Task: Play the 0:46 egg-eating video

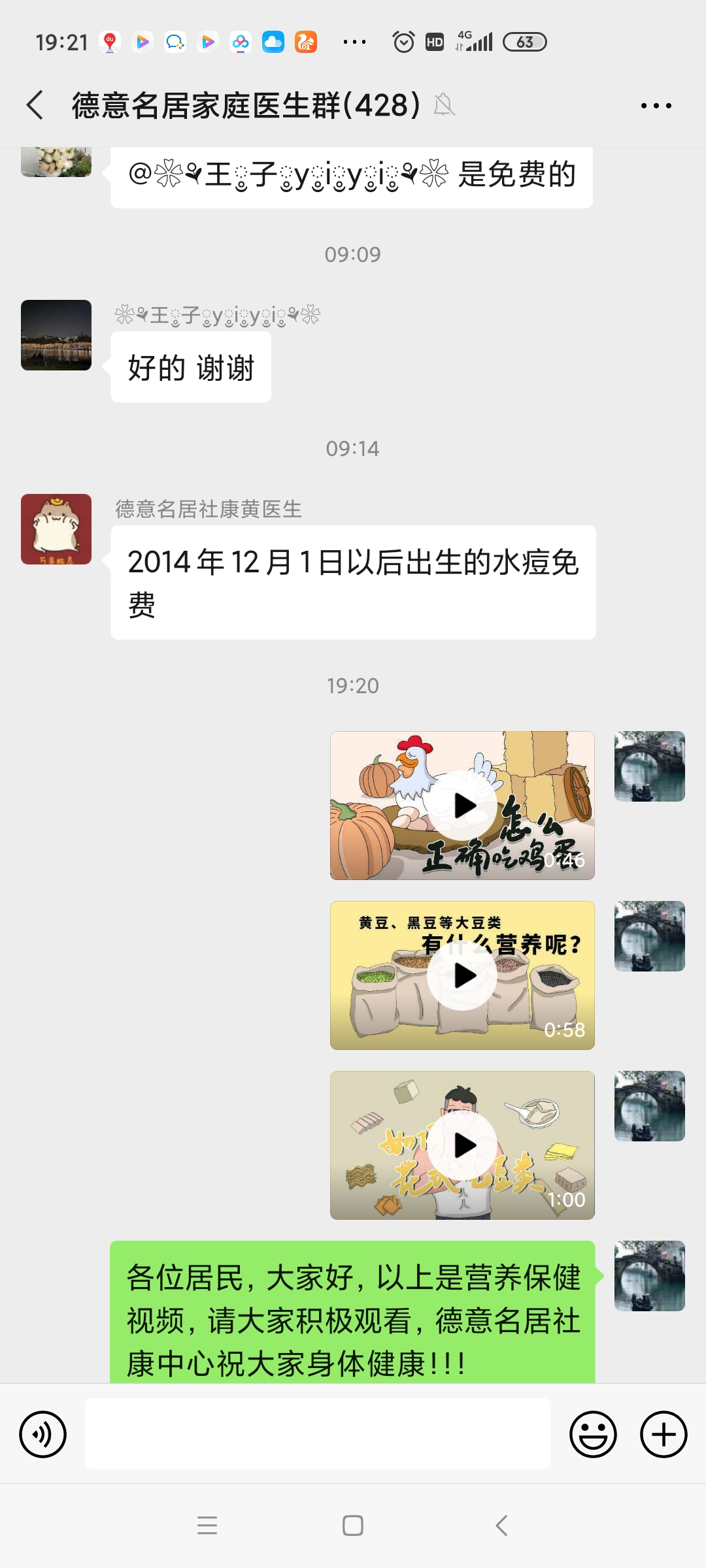Action: click(462, 806)
